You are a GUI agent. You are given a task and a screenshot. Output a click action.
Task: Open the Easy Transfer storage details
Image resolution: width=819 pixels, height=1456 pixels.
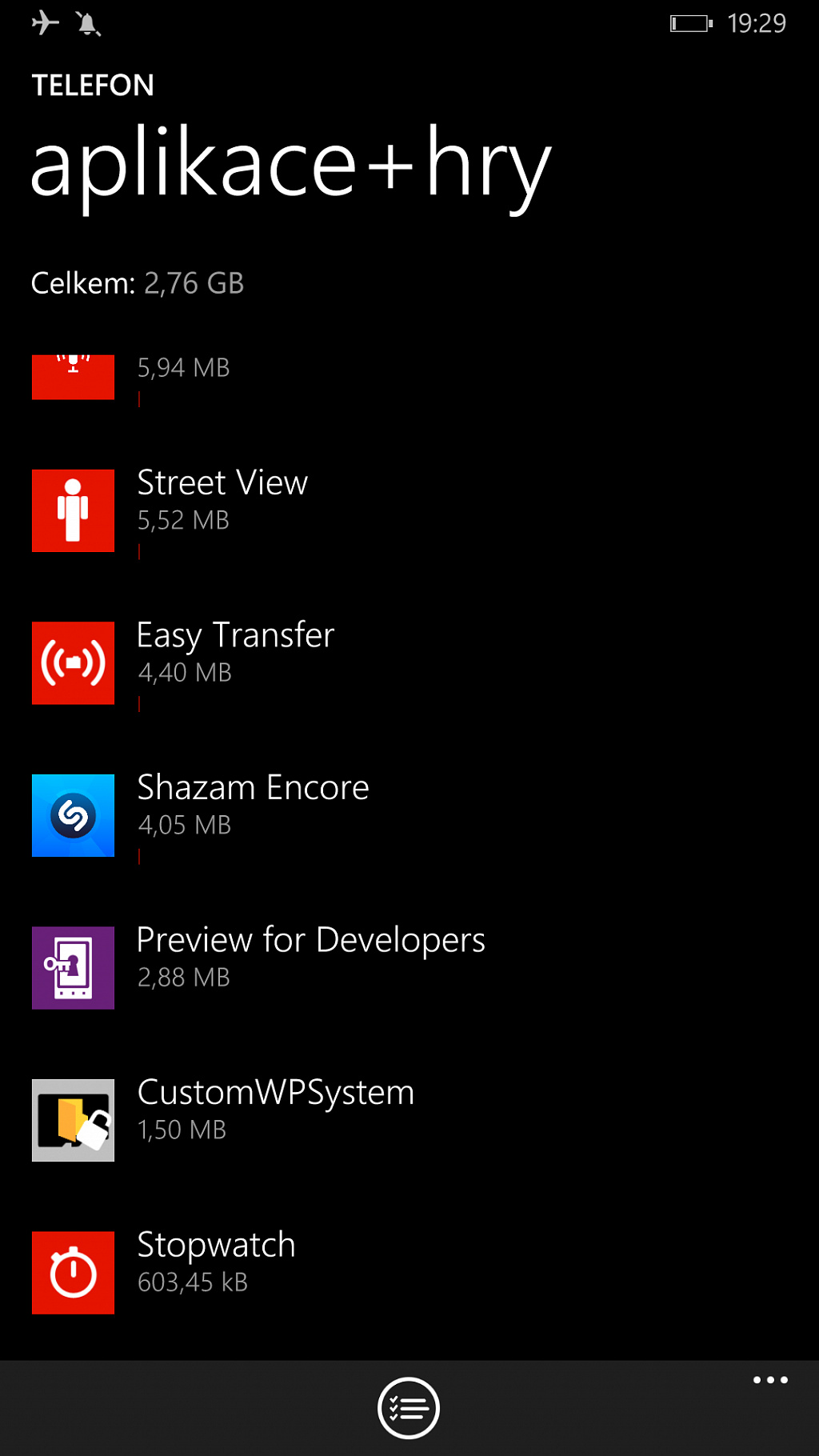click(x=409, y=663)
